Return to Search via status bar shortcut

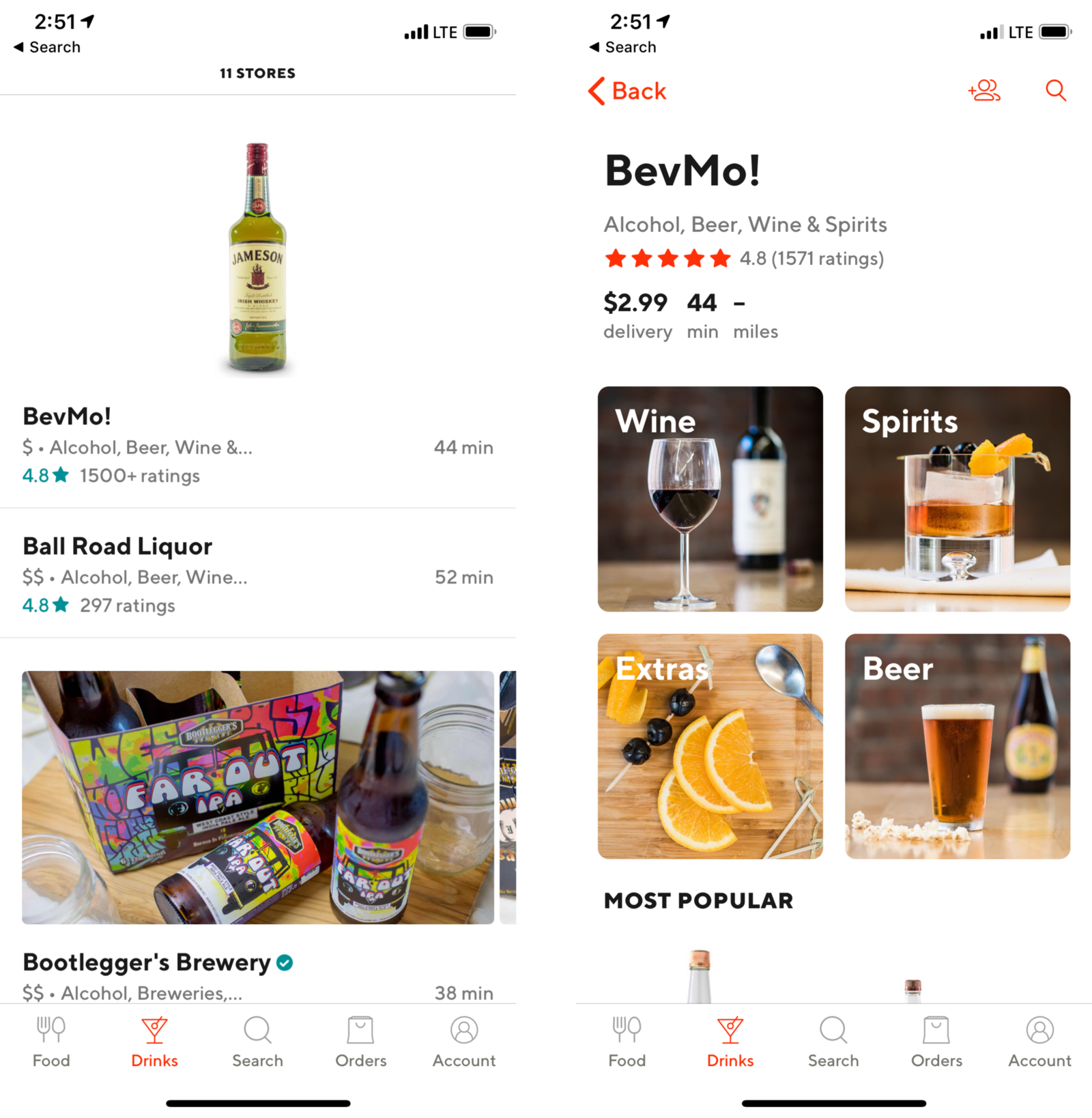(45, 46)
